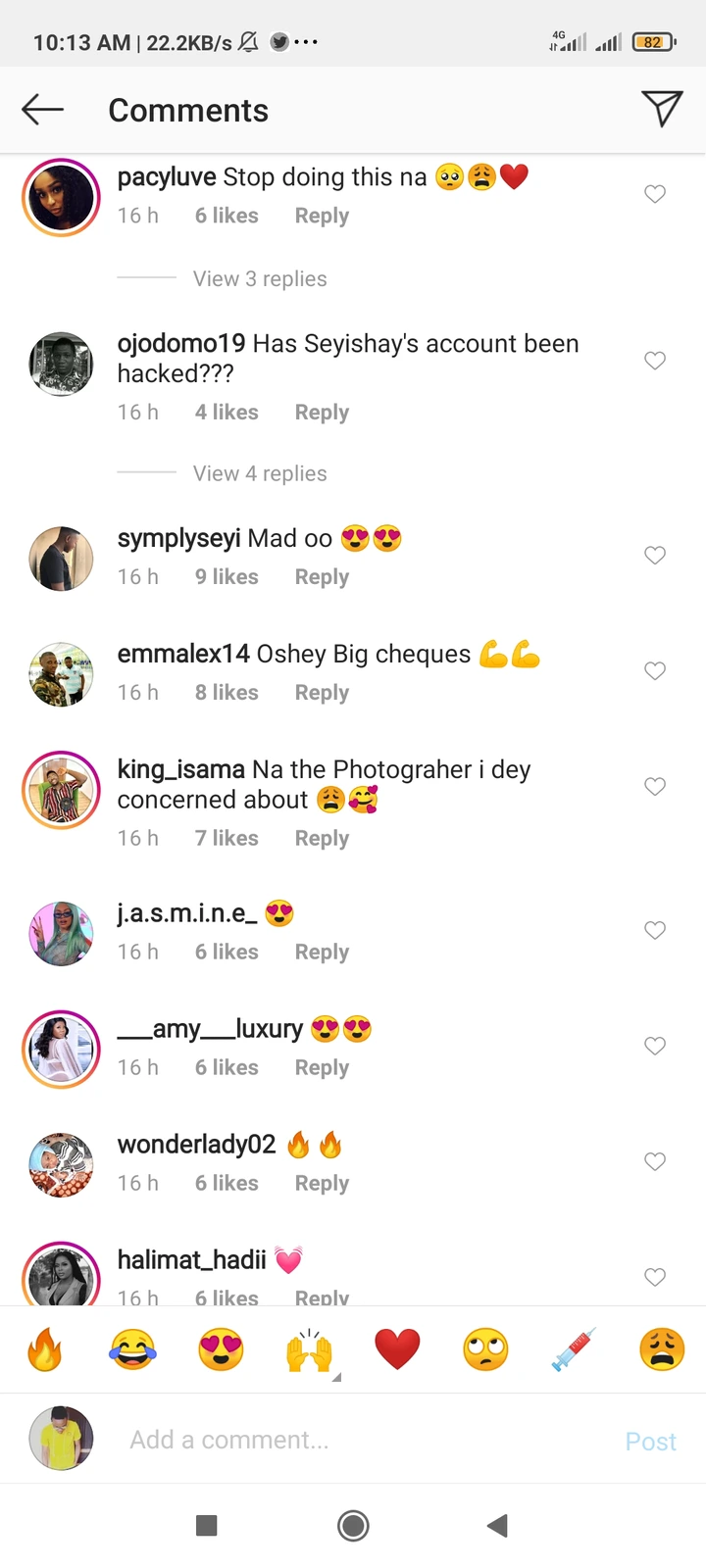Expand View 3 replies under pacyluve
The image size is (706, 1568).
point(260,279)
